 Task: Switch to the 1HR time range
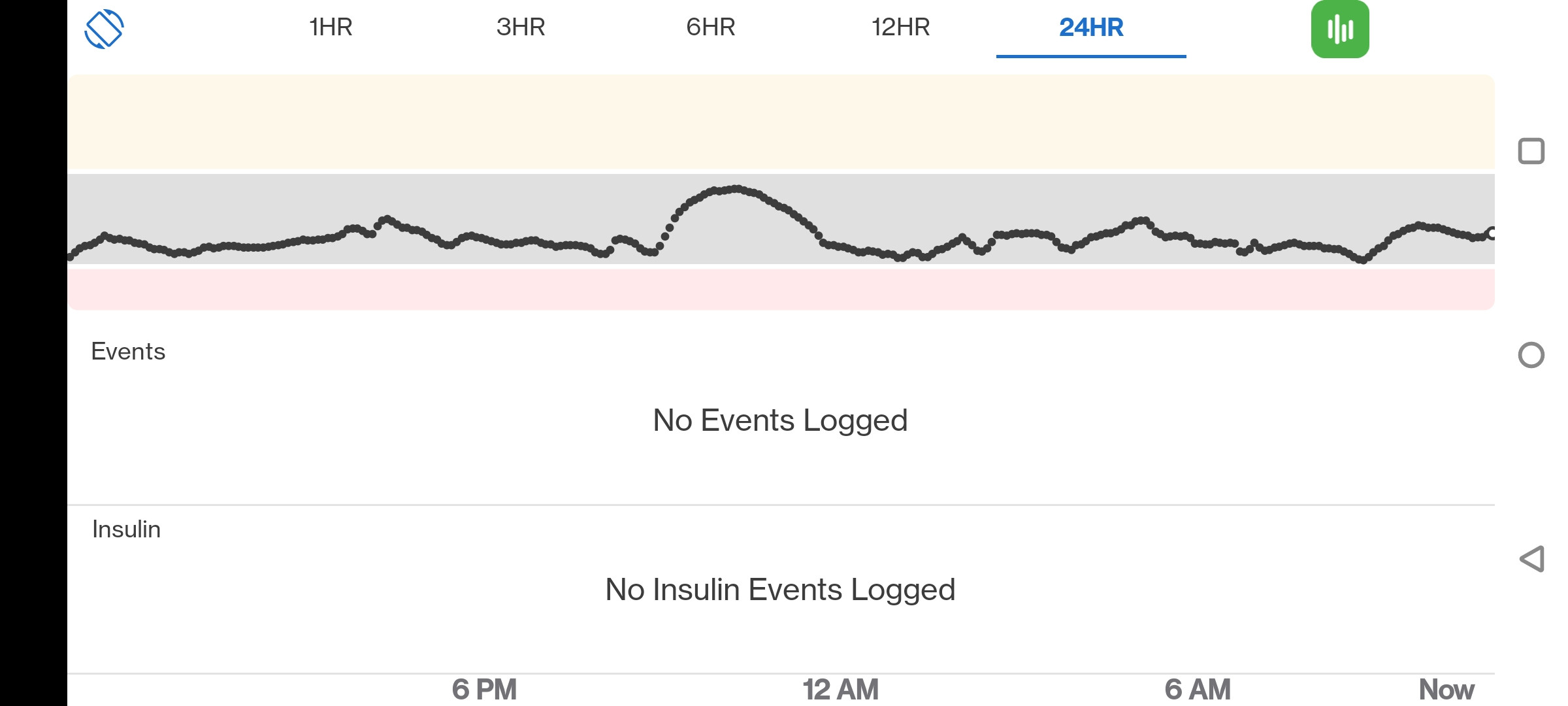point(331,27)
